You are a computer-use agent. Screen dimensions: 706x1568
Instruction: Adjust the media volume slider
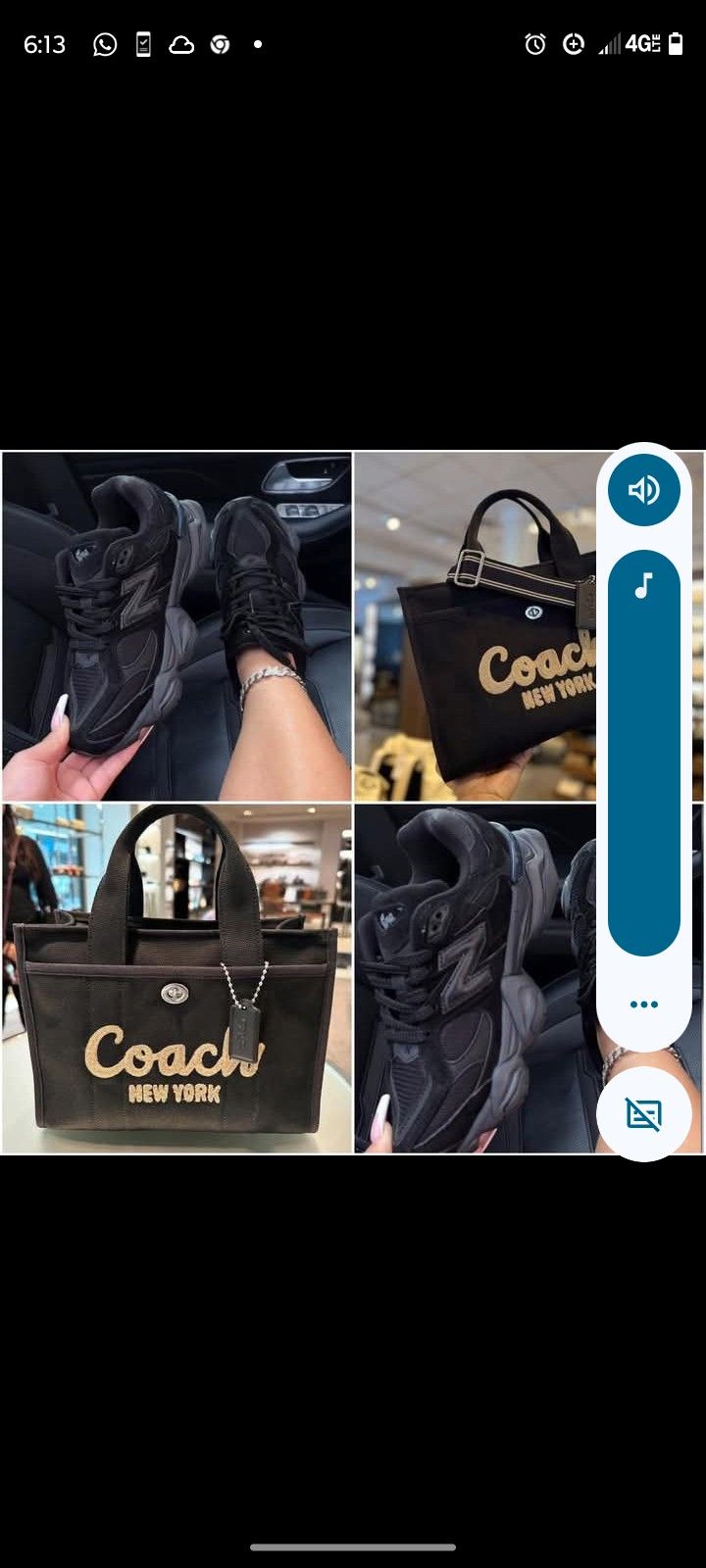(x=643, y=755)
